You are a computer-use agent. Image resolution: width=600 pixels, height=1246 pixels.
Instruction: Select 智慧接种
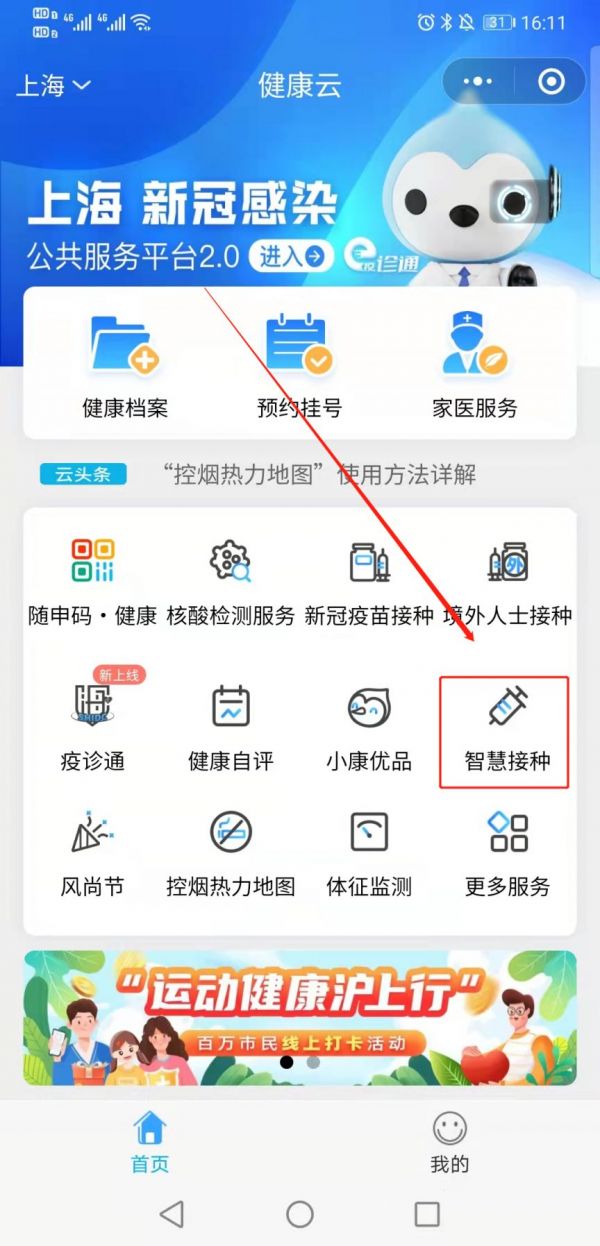pyautogui.click(x=505, y=732)
